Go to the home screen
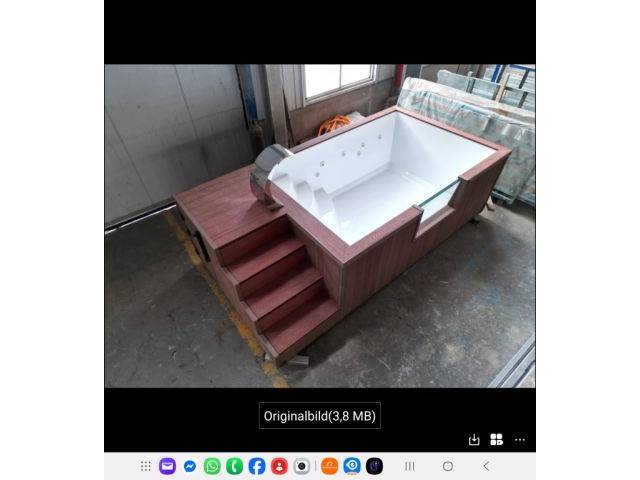 (x=448, y=466)
